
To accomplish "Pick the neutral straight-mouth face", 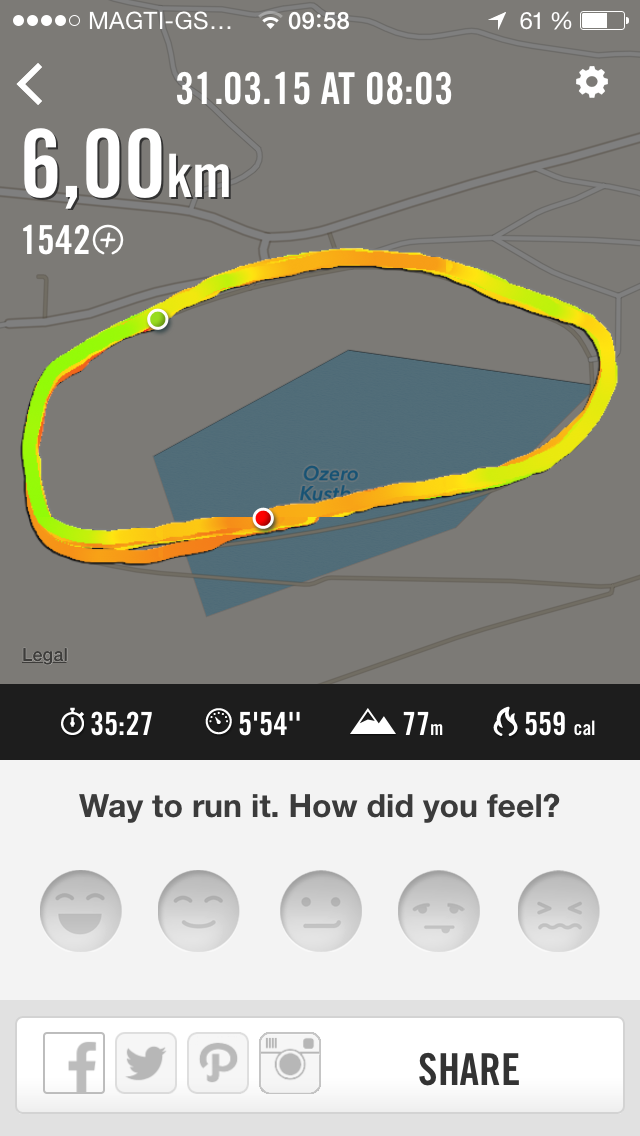I will tap(320, 911).
